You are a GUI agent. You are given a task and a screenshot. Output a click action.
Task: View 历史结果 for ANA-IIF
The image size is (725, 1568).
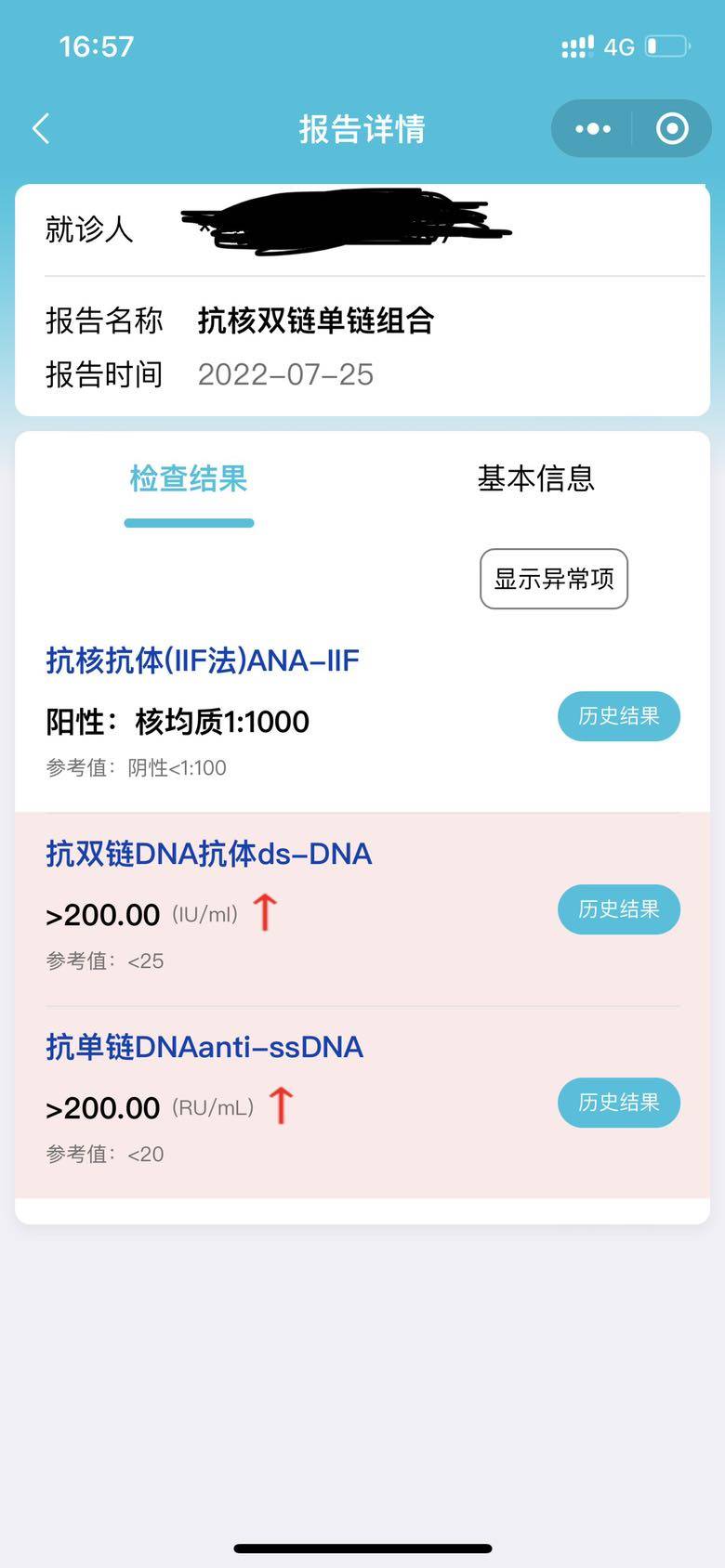click(x=618, y=716)
